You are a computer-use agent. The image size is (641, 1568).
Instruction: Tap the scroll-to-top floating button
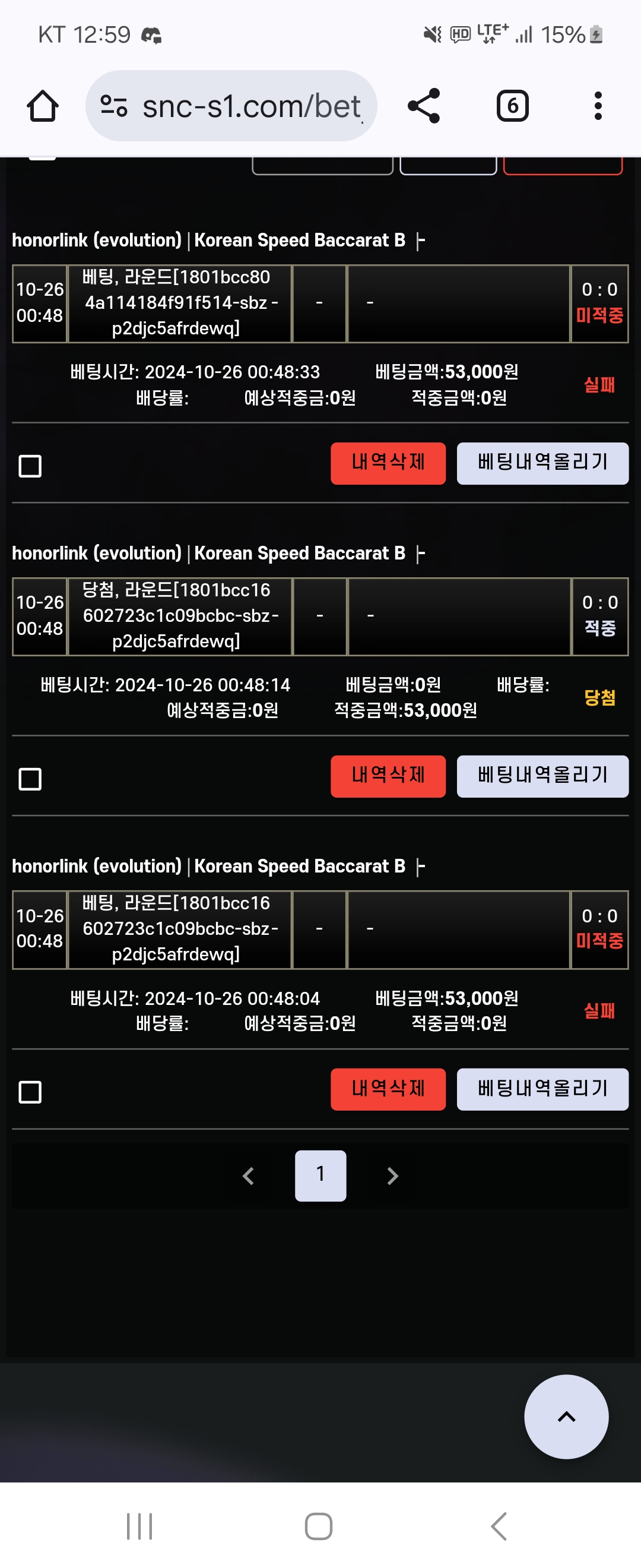(566, 1417)
